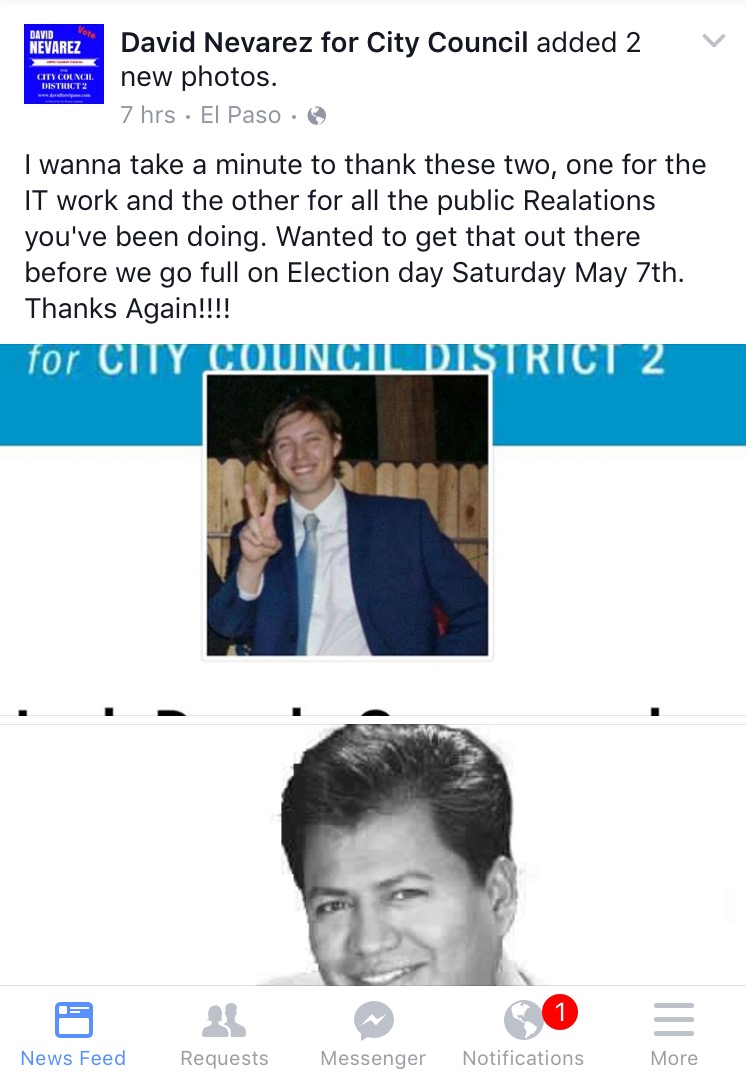This screenshot has width=746, height=1073.
Task: Open the David Nevarez for City Council page name
Action: (324, 42)
